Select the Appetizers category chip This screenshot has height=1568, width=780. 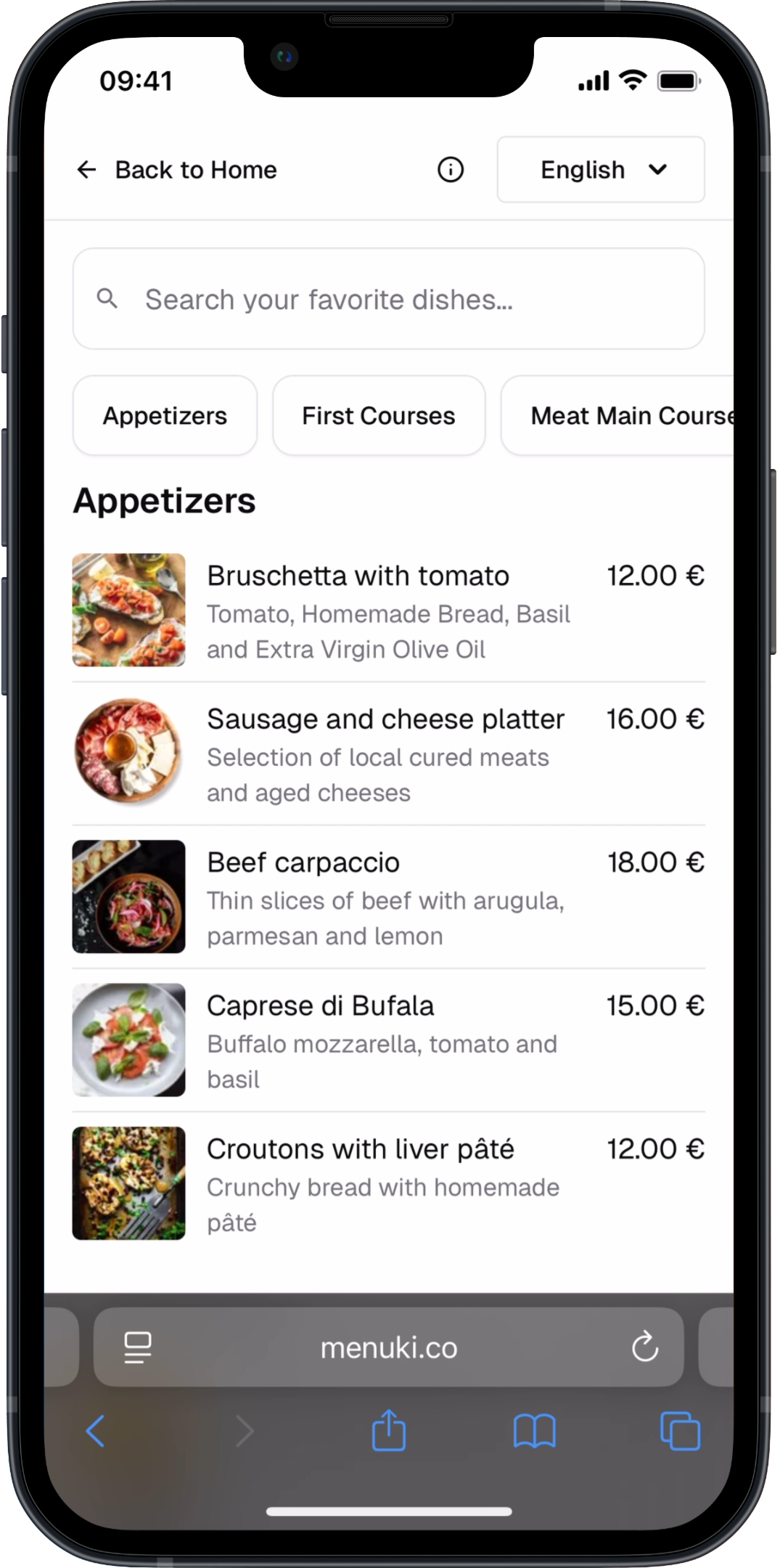click(x=165, y=416)
